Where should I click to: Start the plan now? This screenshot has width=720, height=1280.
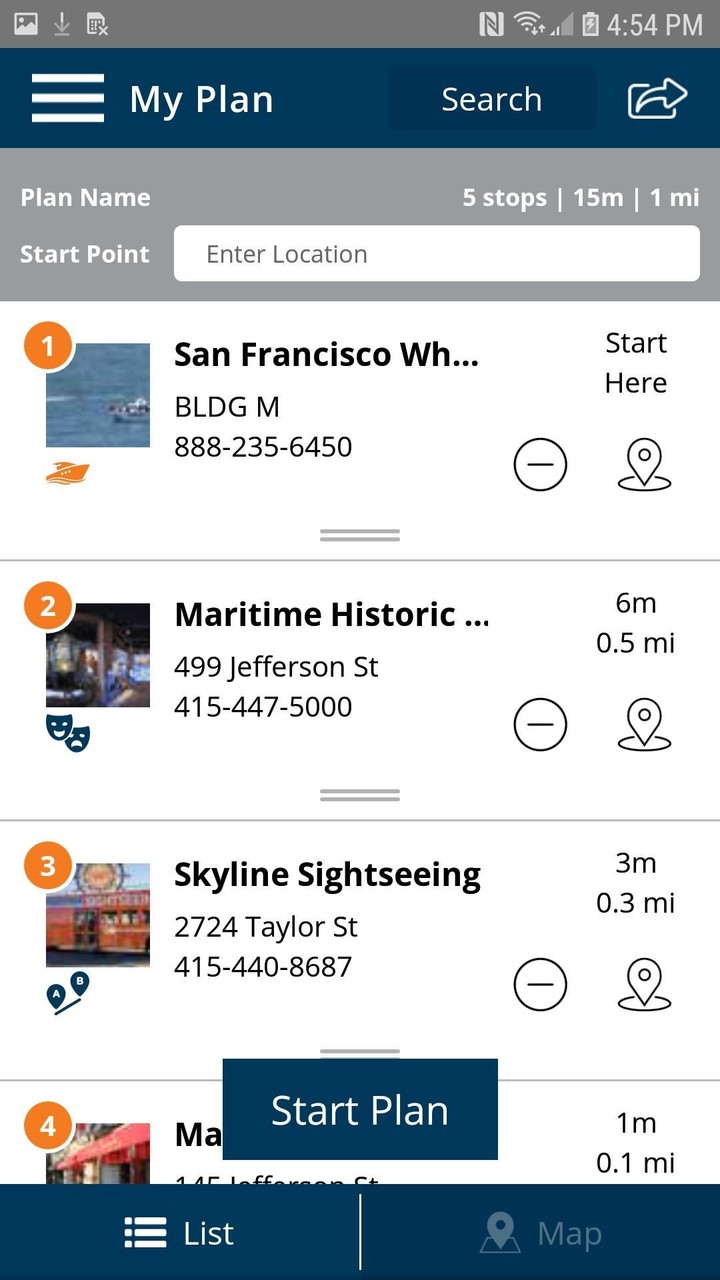360,1110
